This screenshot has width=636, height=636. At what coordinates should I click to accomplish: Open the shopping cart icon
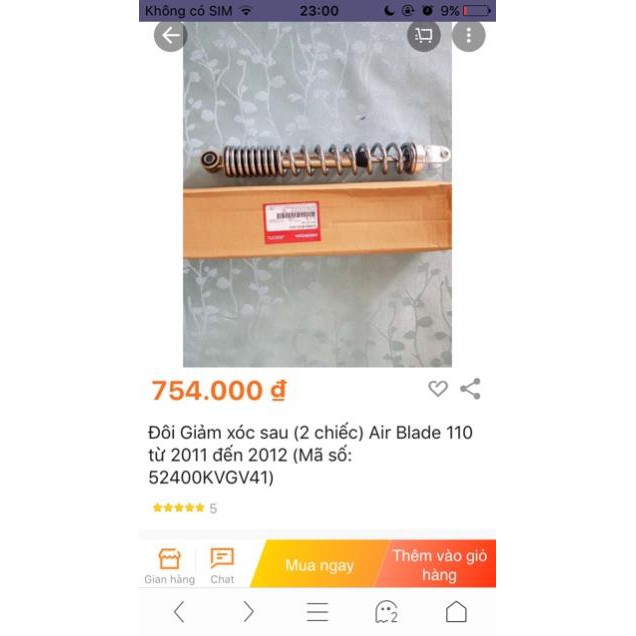coord(424,36)
